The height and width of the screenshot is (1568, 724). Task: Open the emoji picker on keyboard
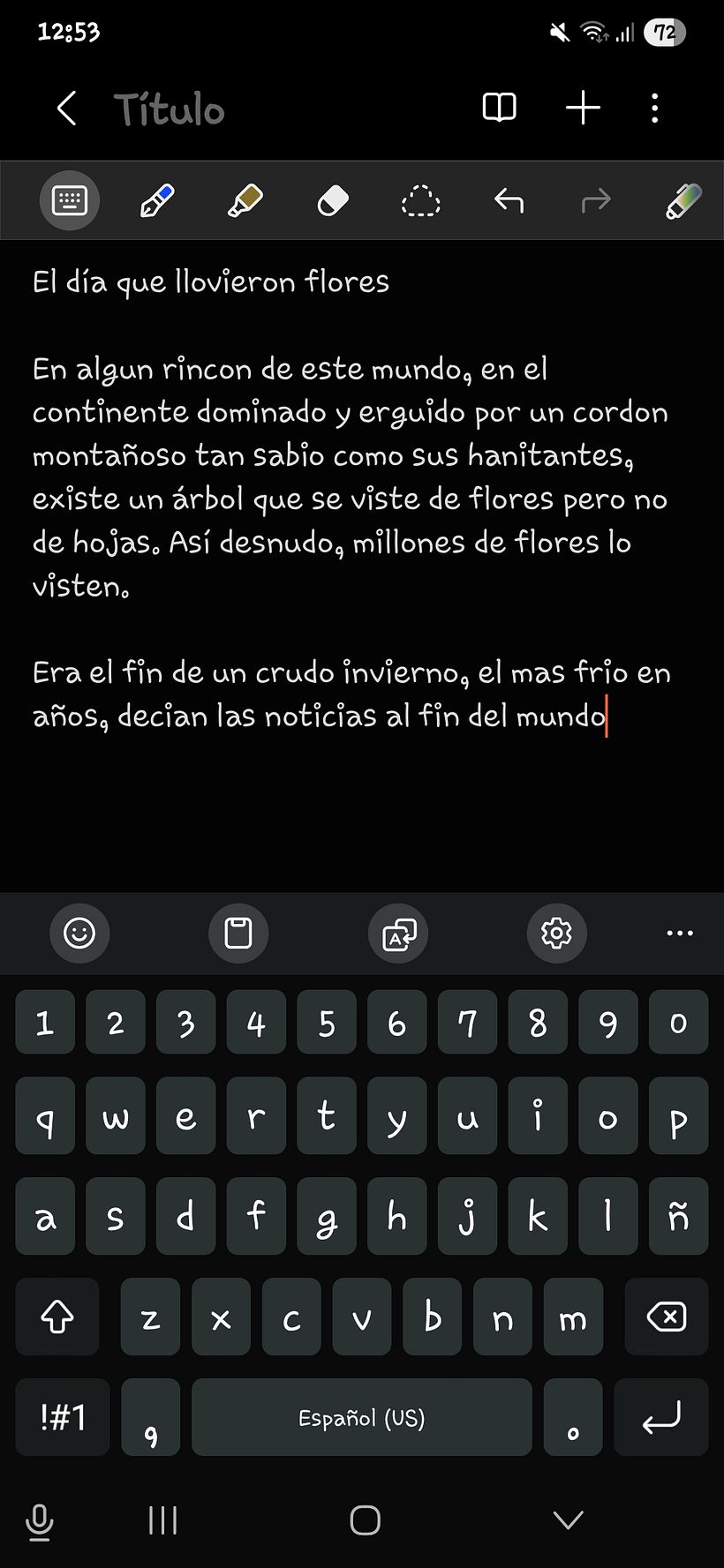pyautogui.click(x=79, y=933)
